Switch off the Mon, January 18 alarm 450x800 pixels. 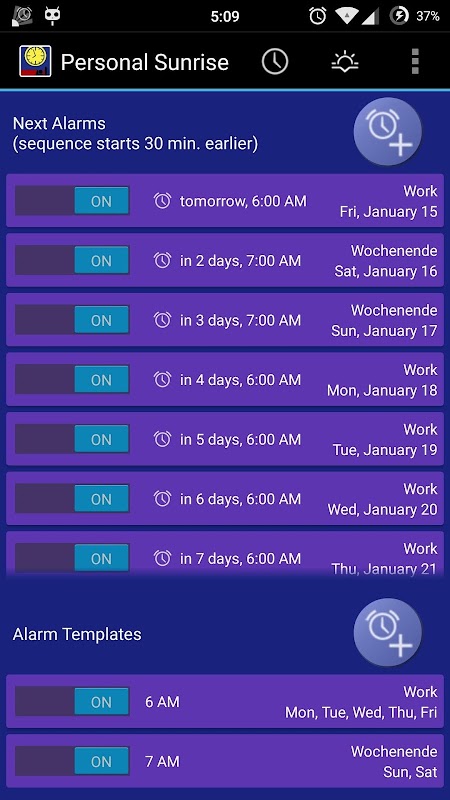(x=72, y=379)
